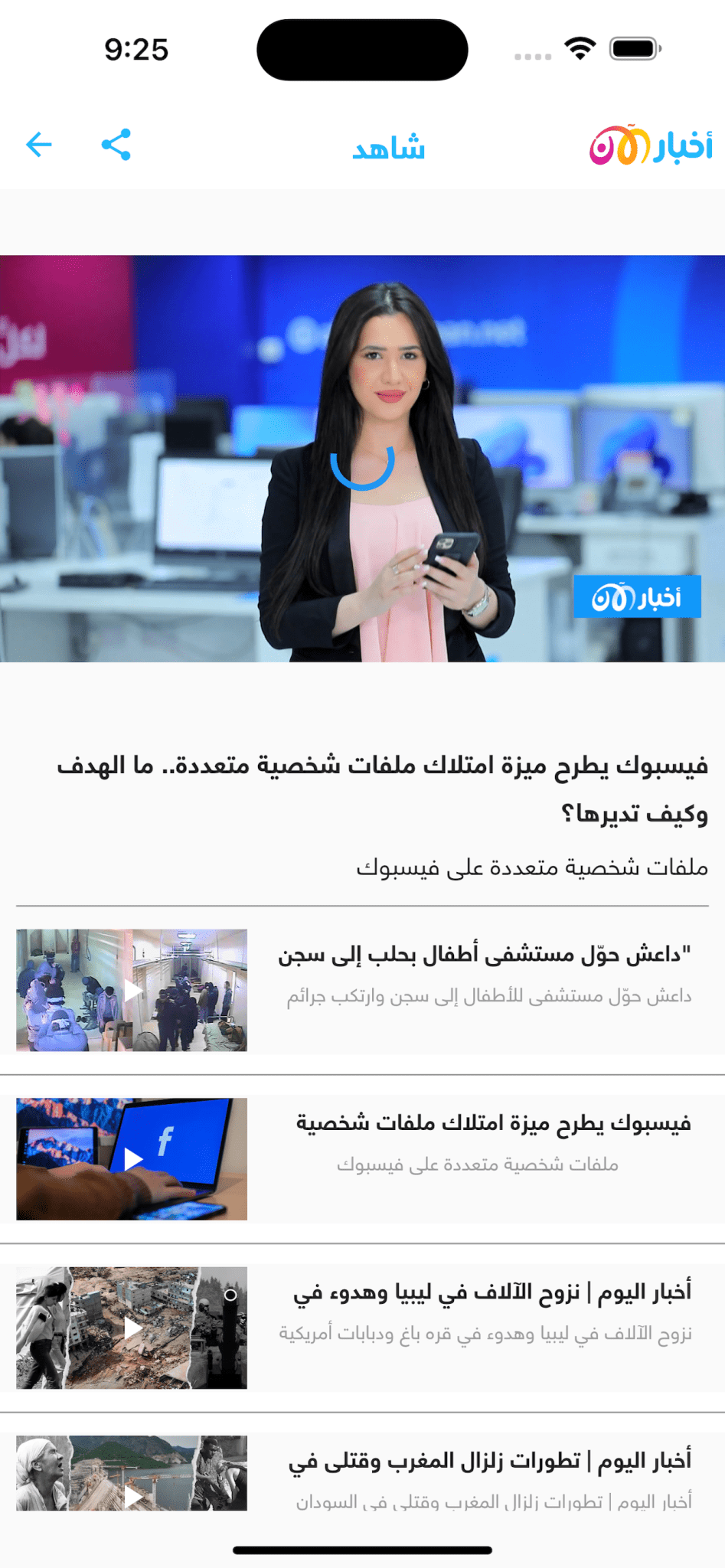Play the Libya displacement news video
Screen dimensions: 725x1568
(132, 1327)
